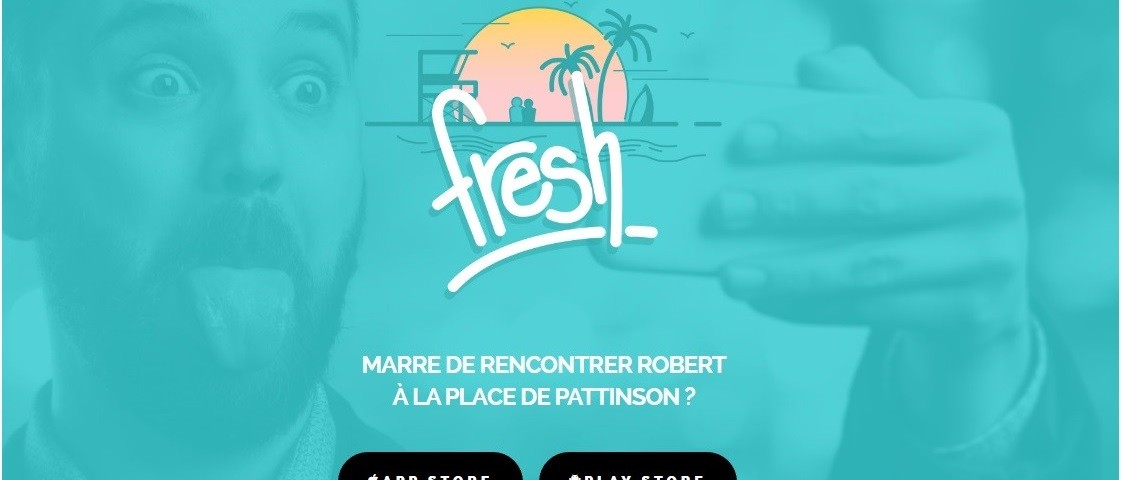The width and height of the screenshot is (1121, 480).
Task: Open the Play Store download button
Action: point(638,469)
